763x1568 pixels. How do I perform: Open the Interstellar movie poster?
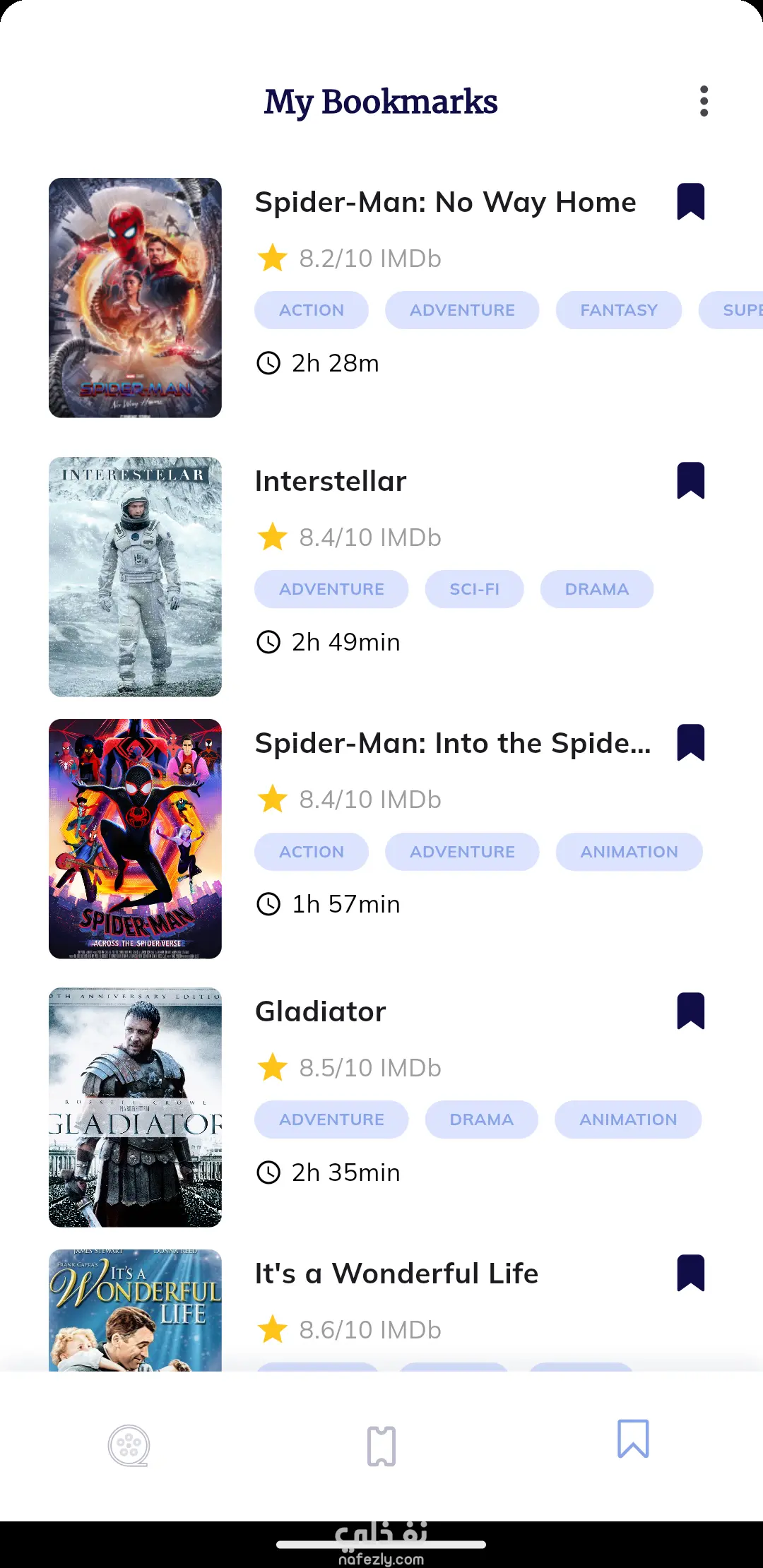[x=135, y=577]
